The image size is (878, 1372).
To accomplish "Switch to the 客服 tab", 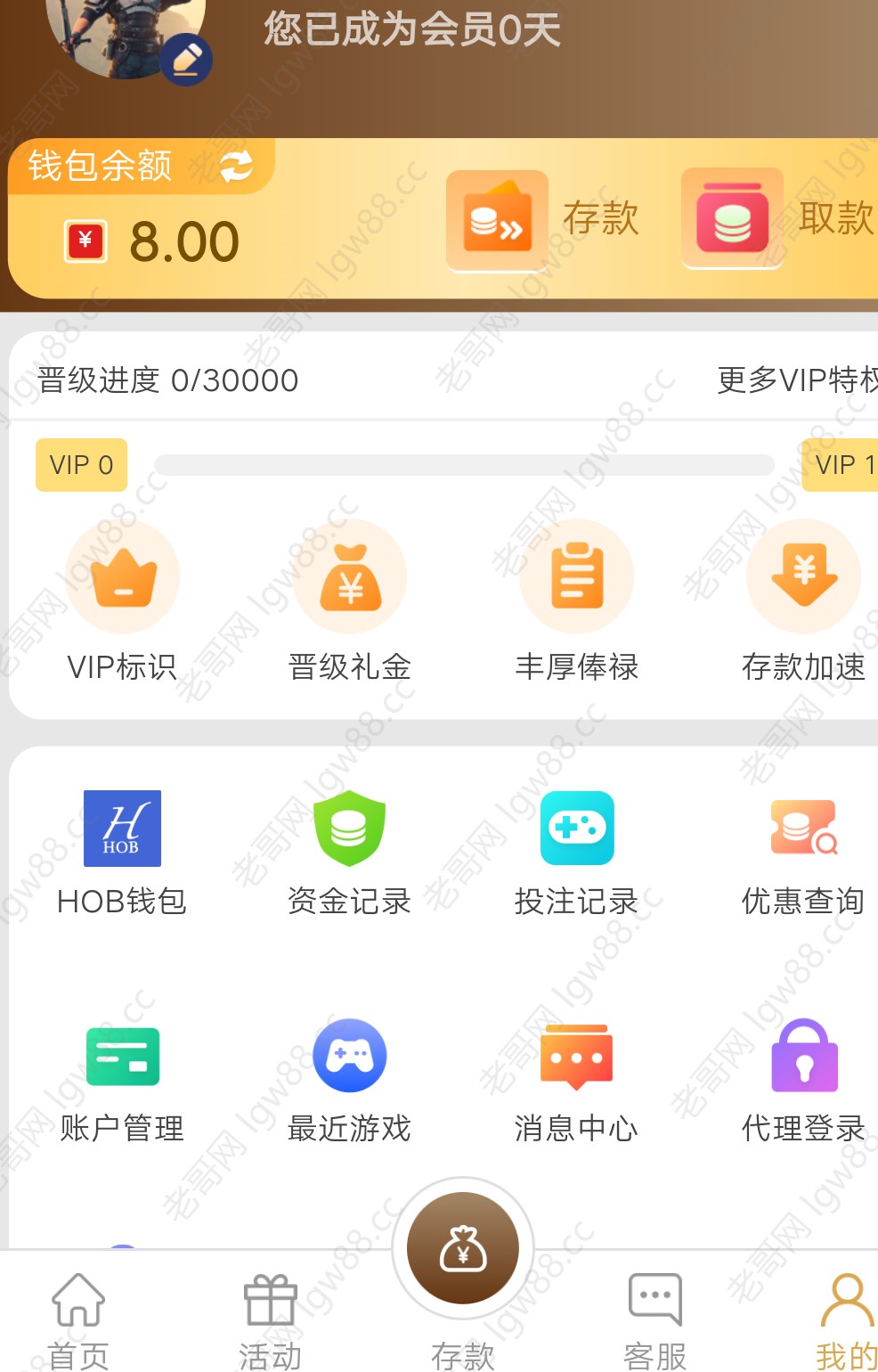I will pos(654,1320).
